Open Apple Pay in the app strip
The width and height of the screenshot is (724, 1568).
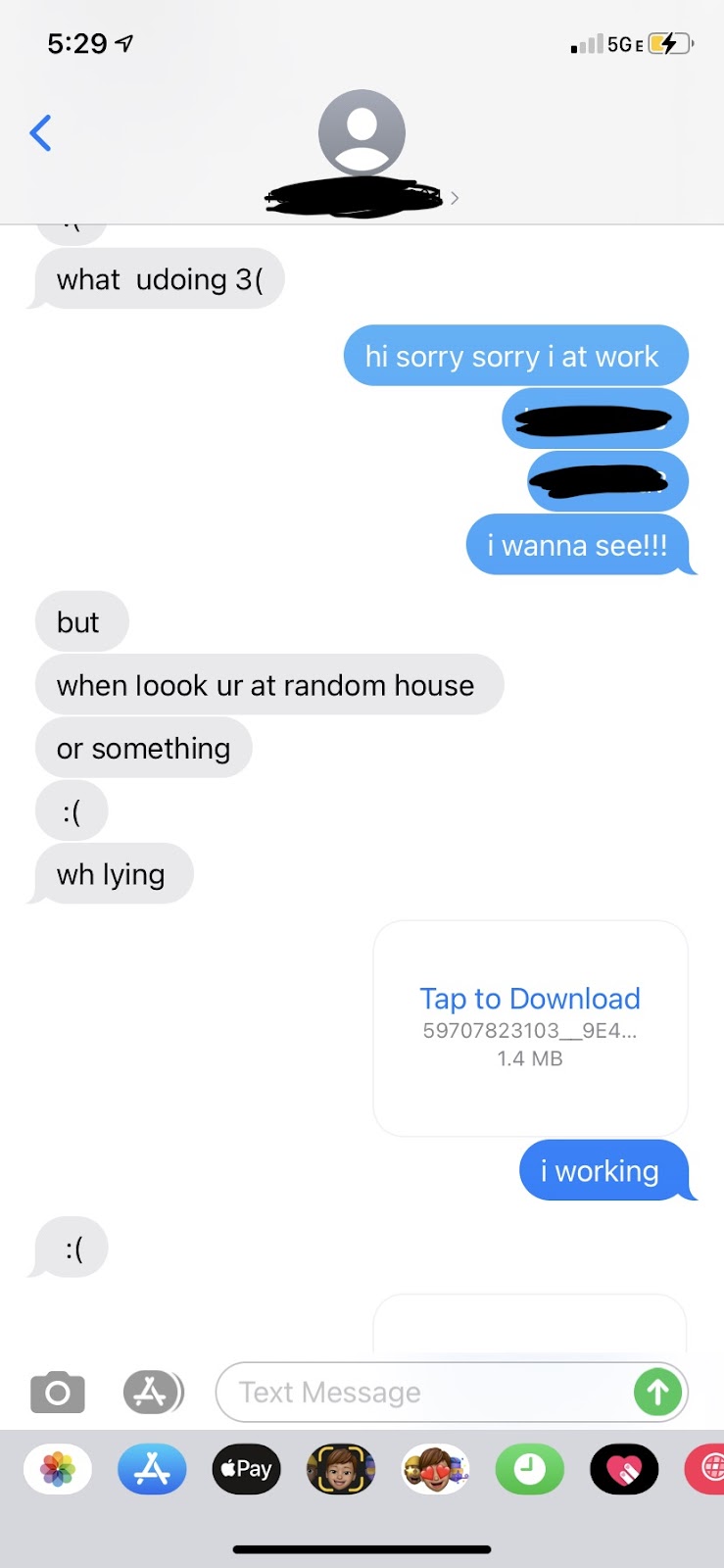(x=246, y=1469)
